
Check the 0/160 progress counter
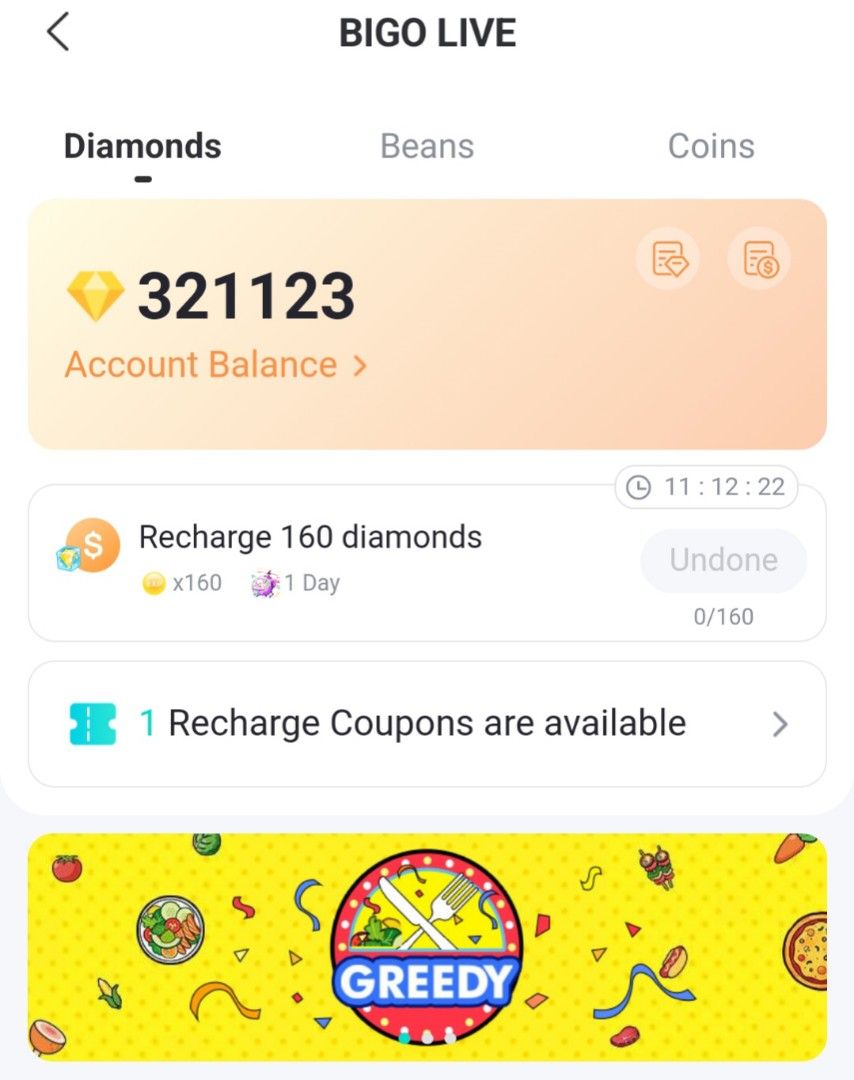[x=723, y=616]
